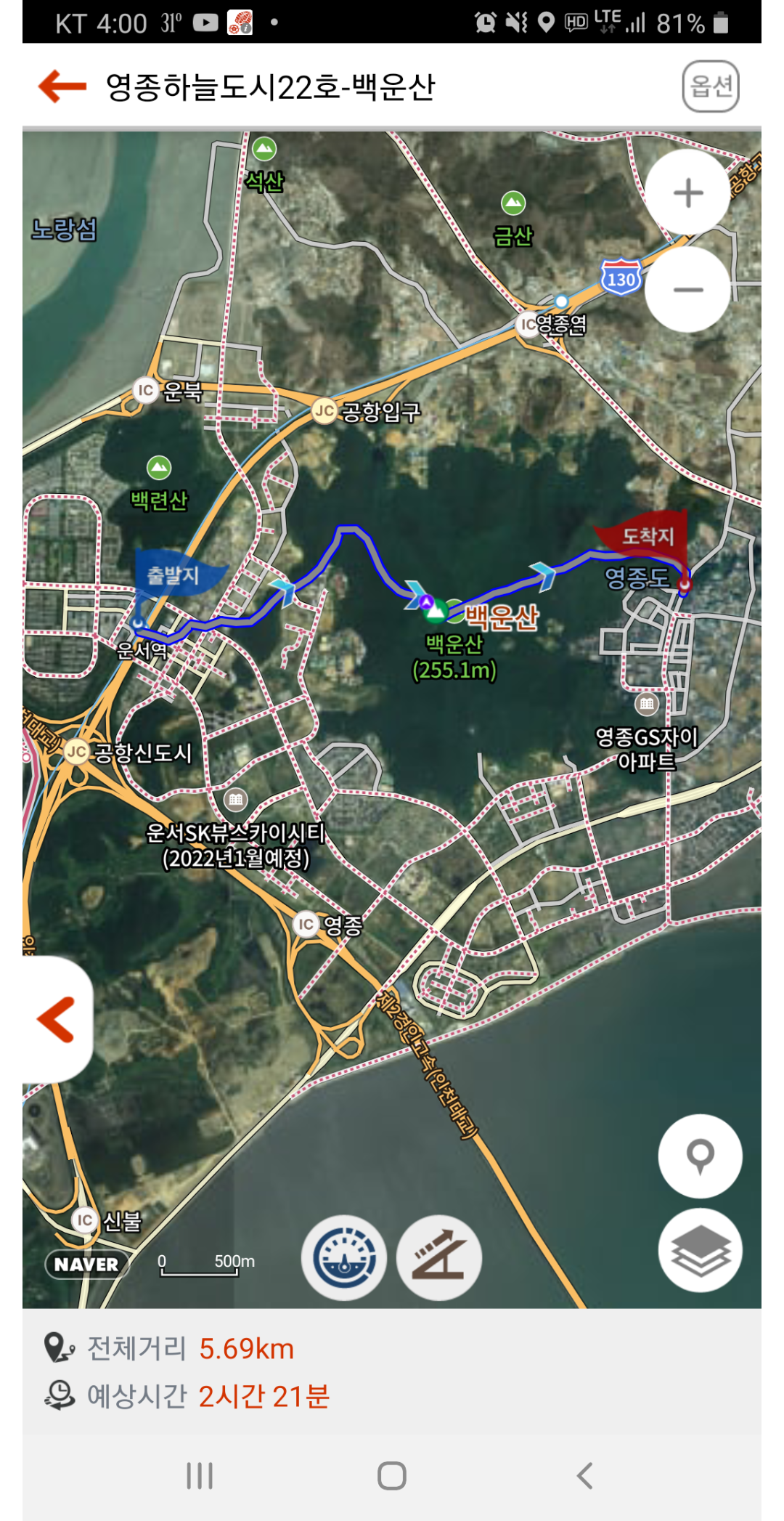Zoom in on the map
This screenshot has height=1521, width=784.
tap(687, 192)
